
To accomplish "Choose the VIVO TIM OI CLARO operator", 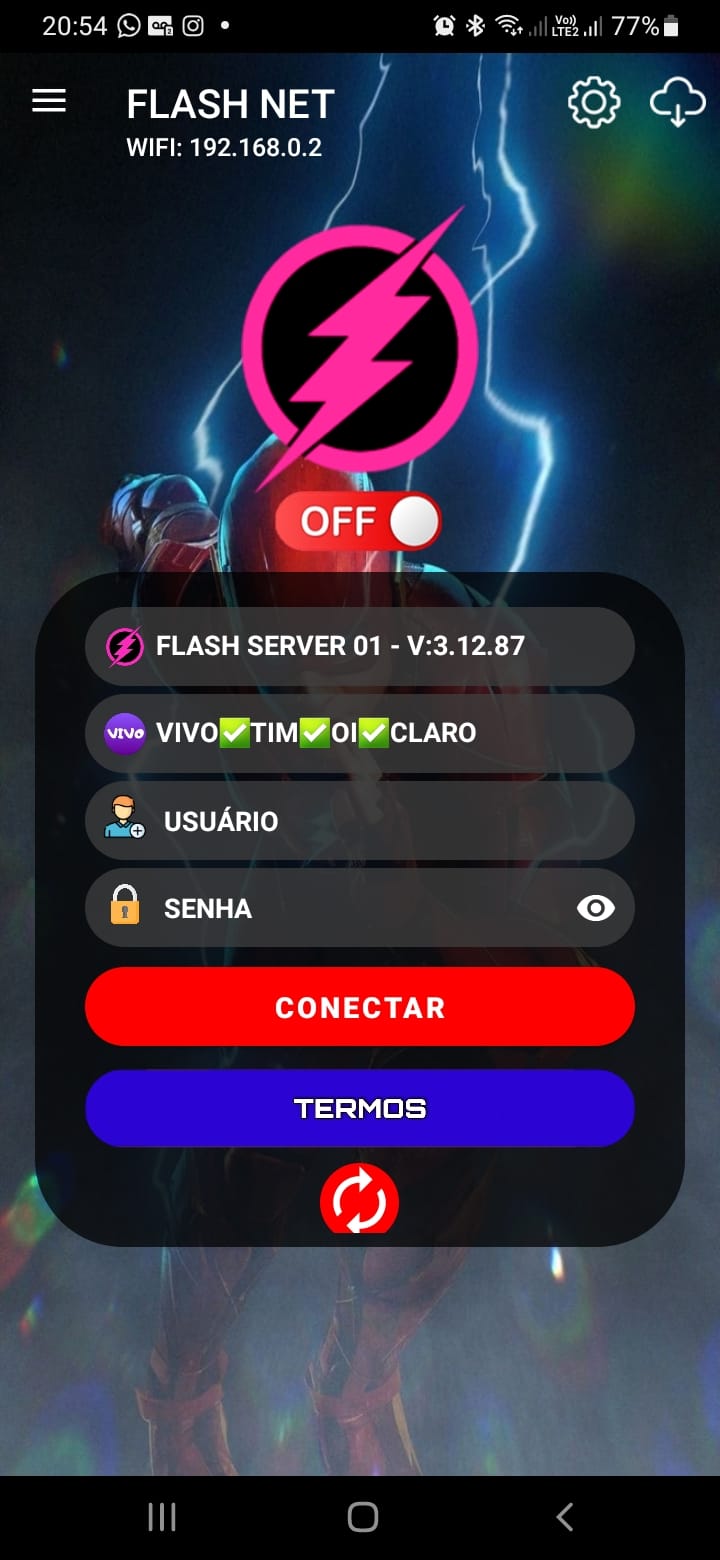I will [360, 733].
